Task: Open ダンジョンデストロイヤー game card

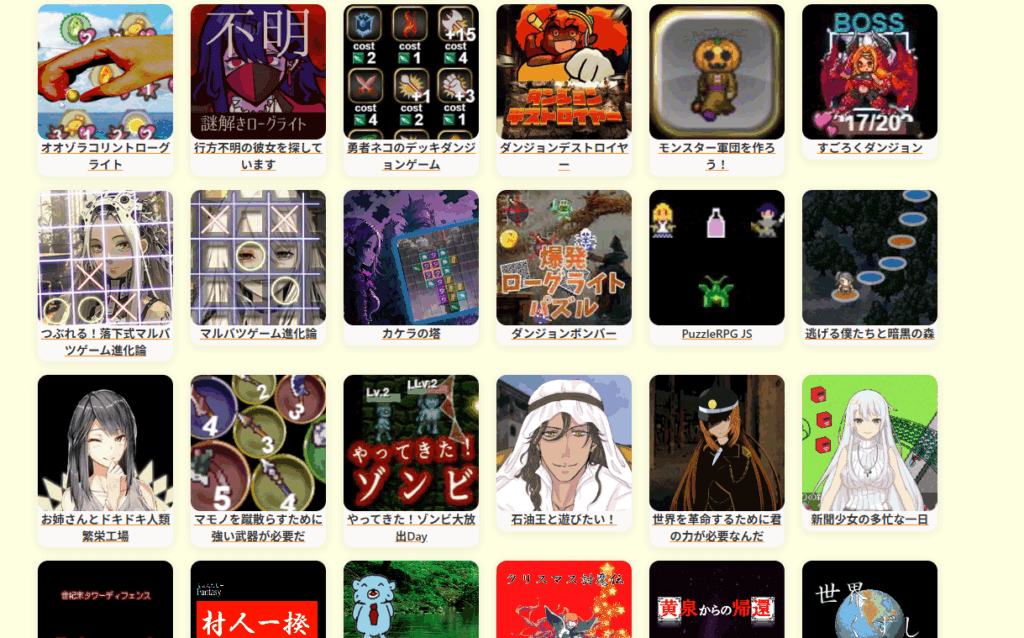Action: [x=564, y=72]
